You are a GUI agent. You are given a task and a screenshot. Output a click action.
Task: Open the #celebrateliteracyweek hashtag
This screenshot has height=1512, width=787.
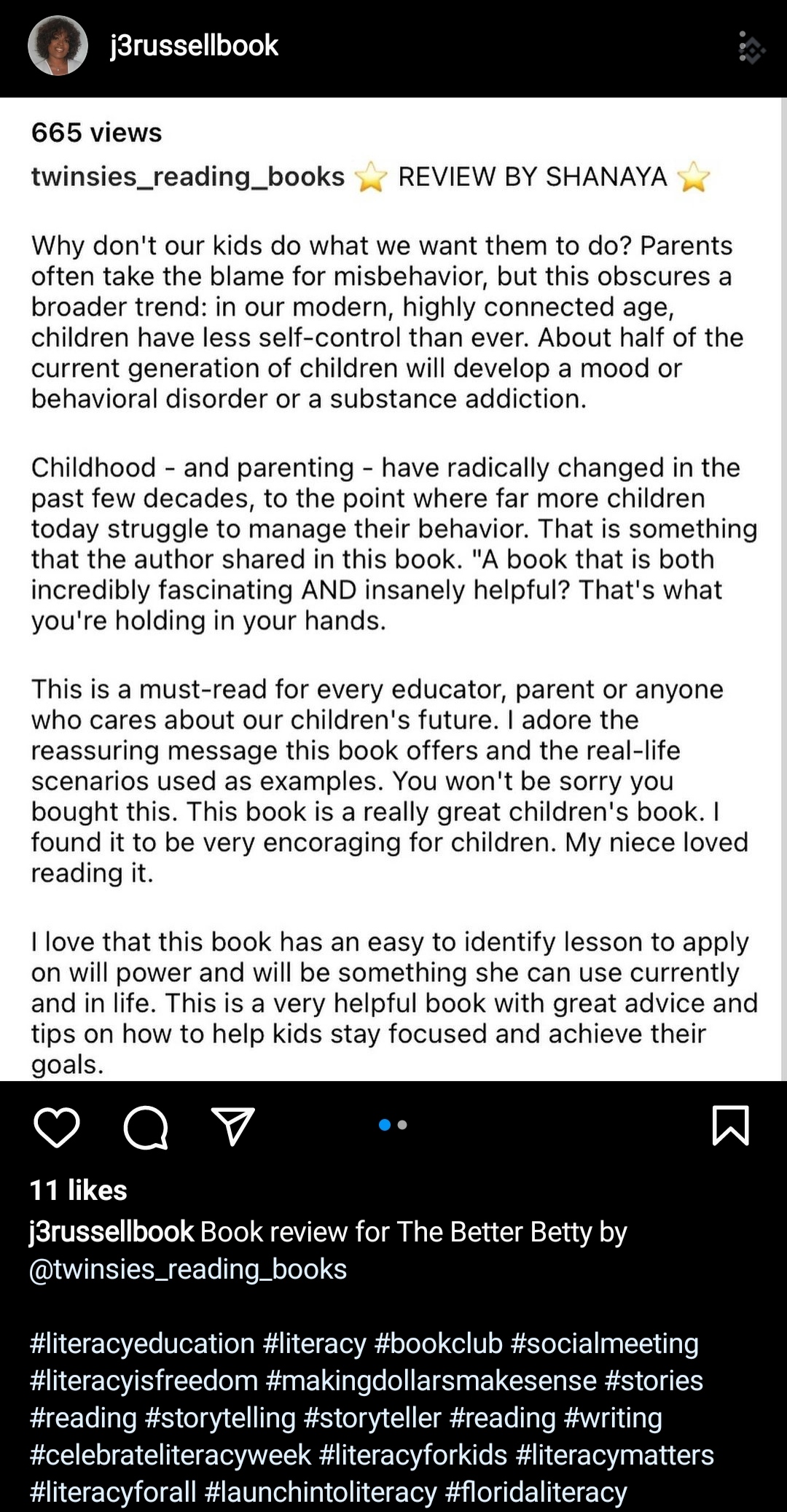click(x=171, y=1454)
